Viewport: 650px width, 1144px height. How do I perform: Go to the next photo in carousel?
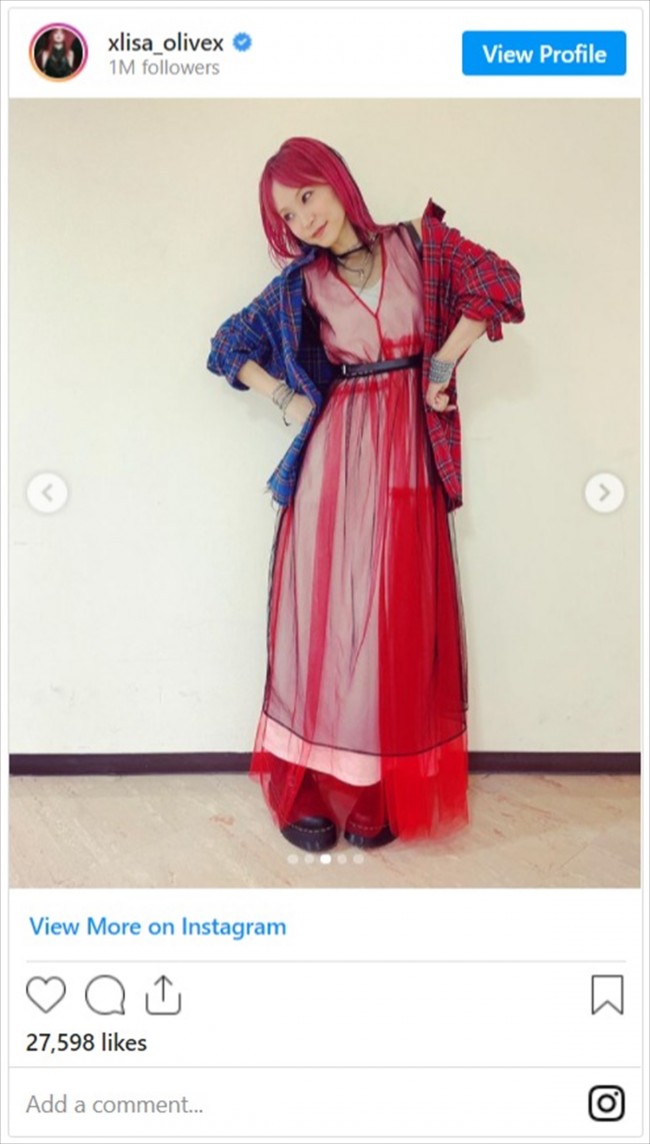604,492
